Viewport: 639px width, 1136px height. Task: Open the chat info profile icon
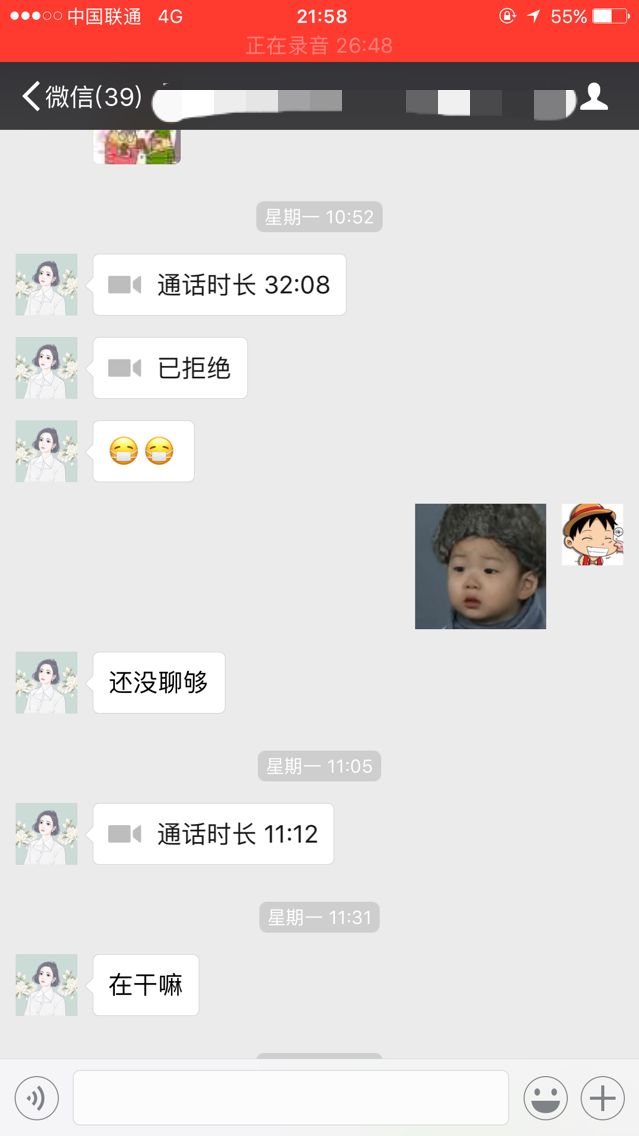point(594,97)
